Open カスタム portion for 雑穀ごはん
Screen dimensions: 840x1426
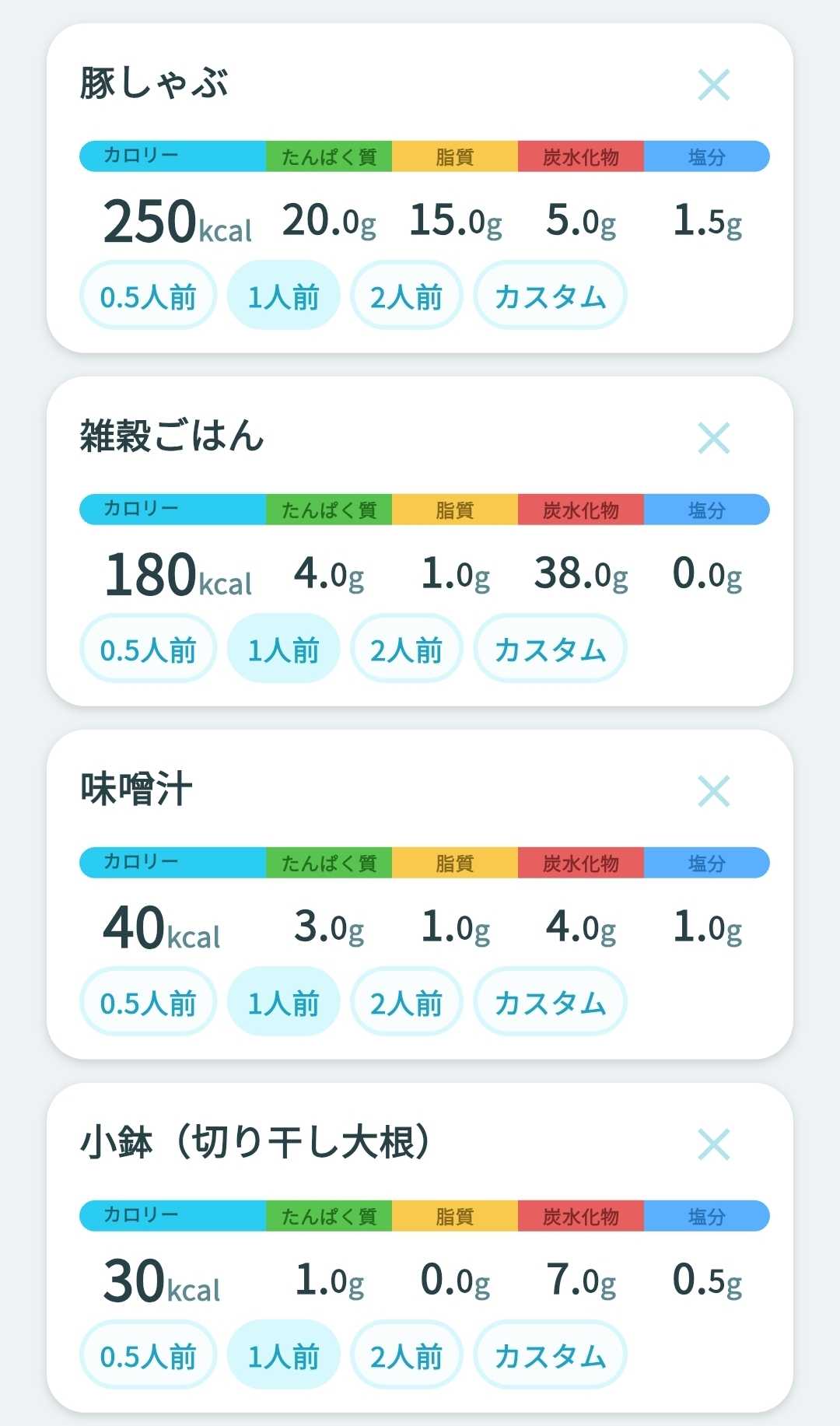(x=550, y=649)
